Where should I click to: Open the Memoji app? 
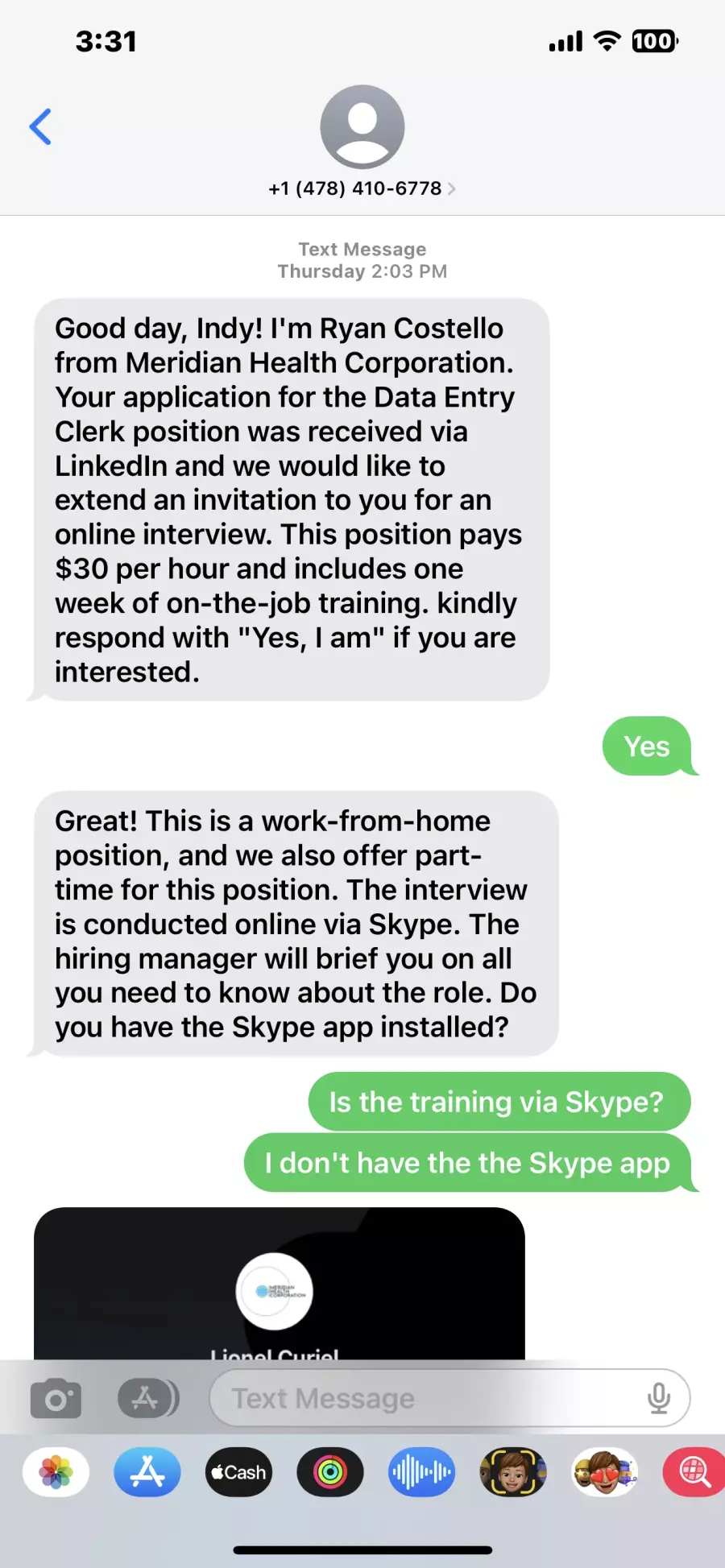(513, 1472)
